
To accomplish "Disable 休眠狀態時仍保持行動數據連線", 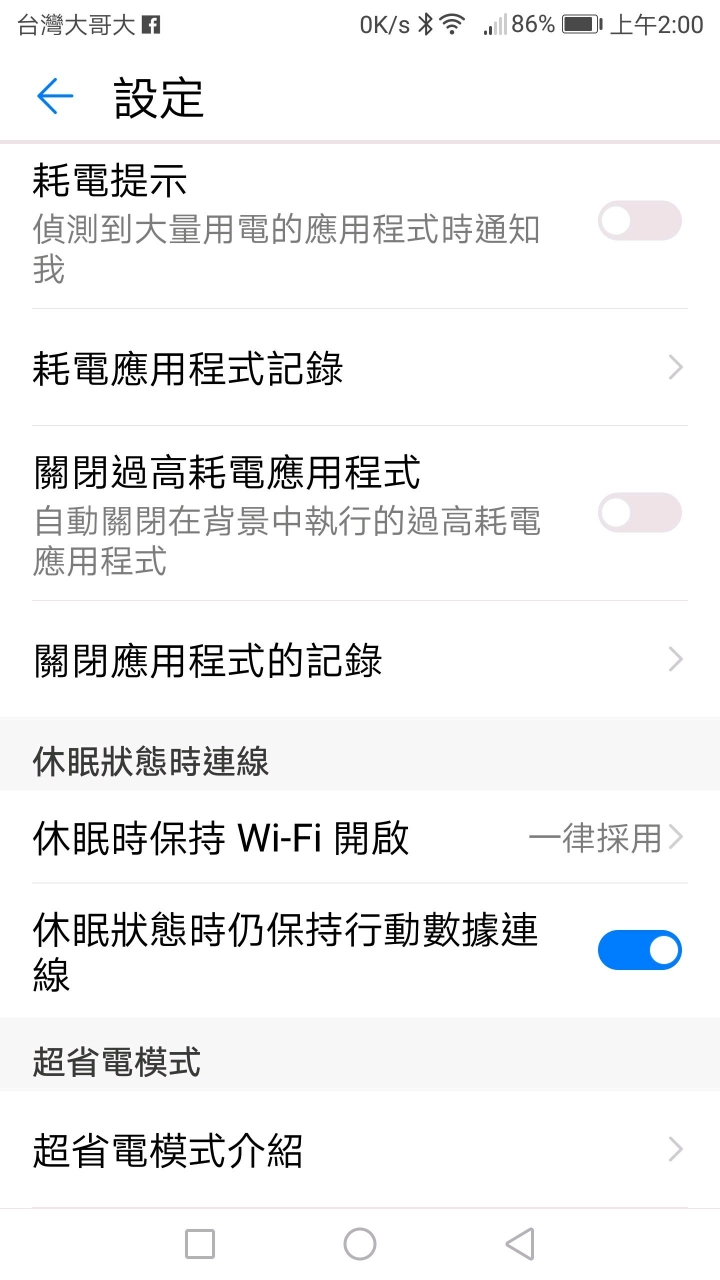I will click(x=639, y=950).
